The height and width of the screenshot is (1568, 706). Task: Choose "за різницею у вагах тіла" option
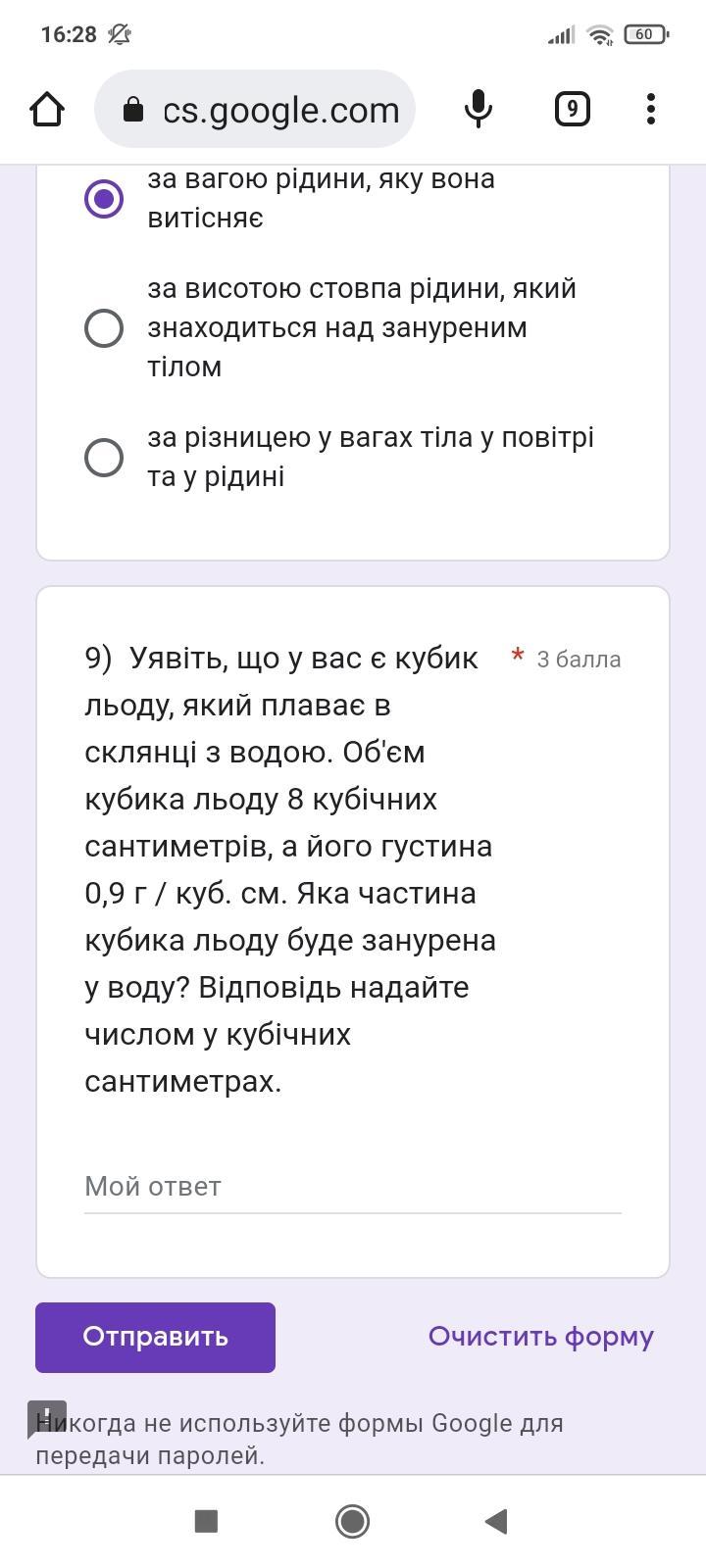tap(104, 458)
